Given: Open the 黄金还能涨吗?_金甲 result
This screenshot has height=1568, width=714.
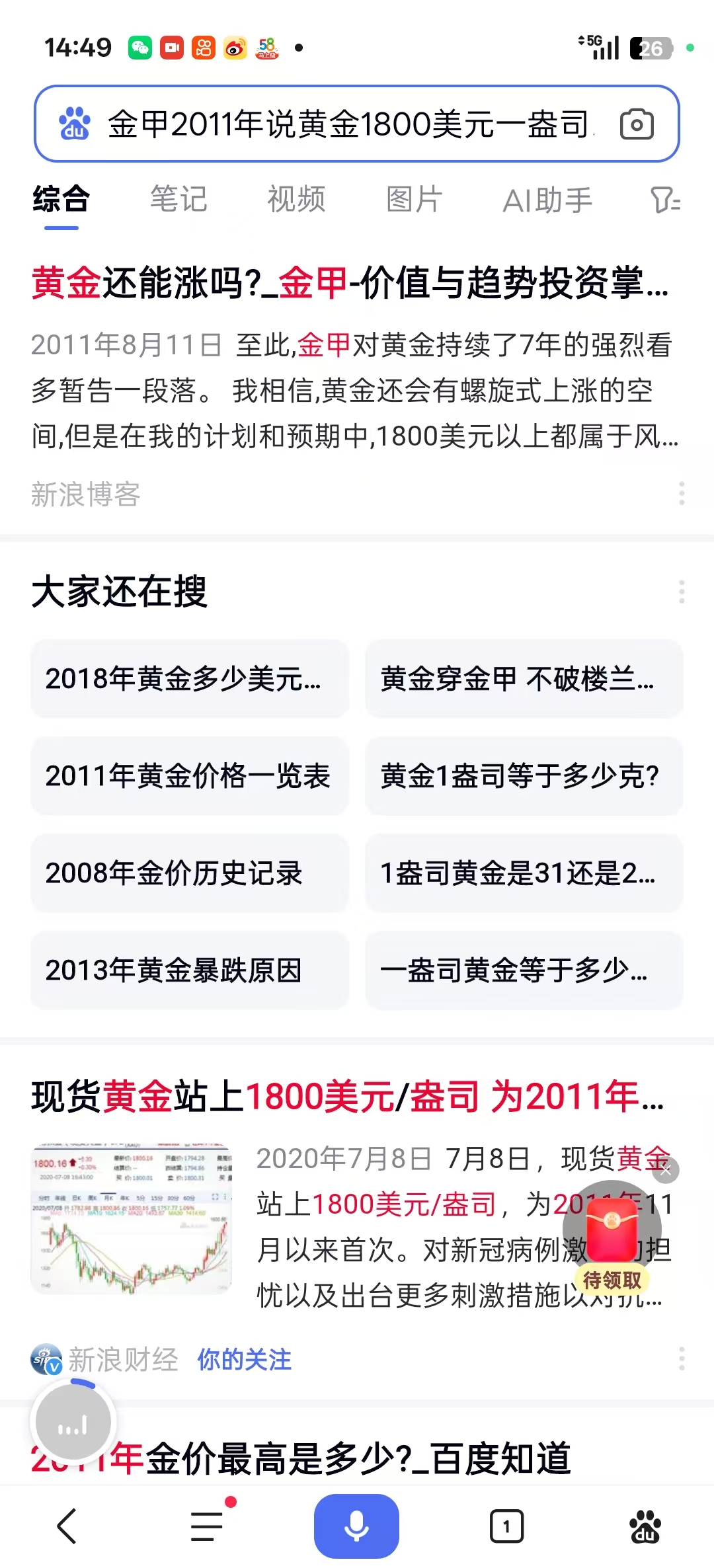Looking at the screenshot, I should 350,283.
